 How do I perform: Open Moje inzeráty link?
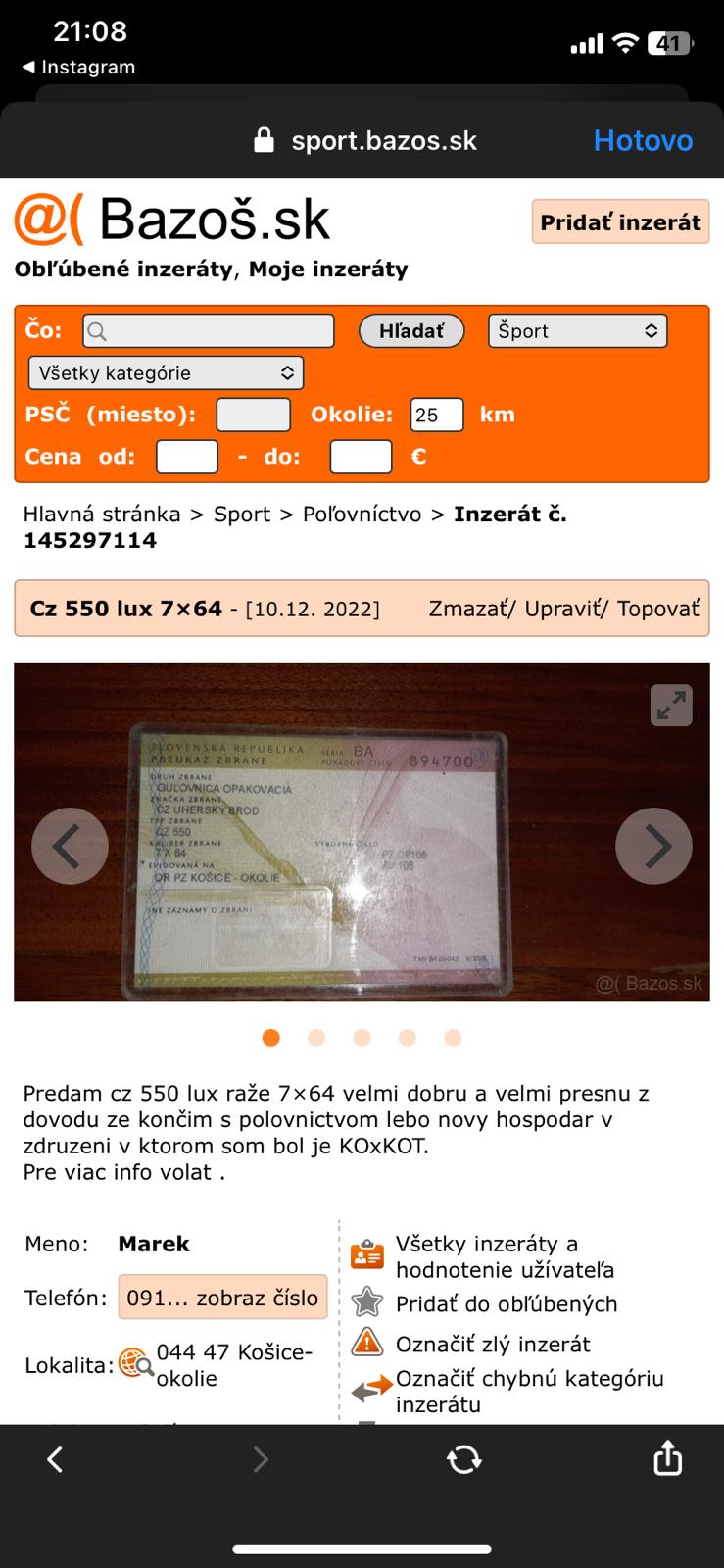pyautogui.click(x=328, y=269)
